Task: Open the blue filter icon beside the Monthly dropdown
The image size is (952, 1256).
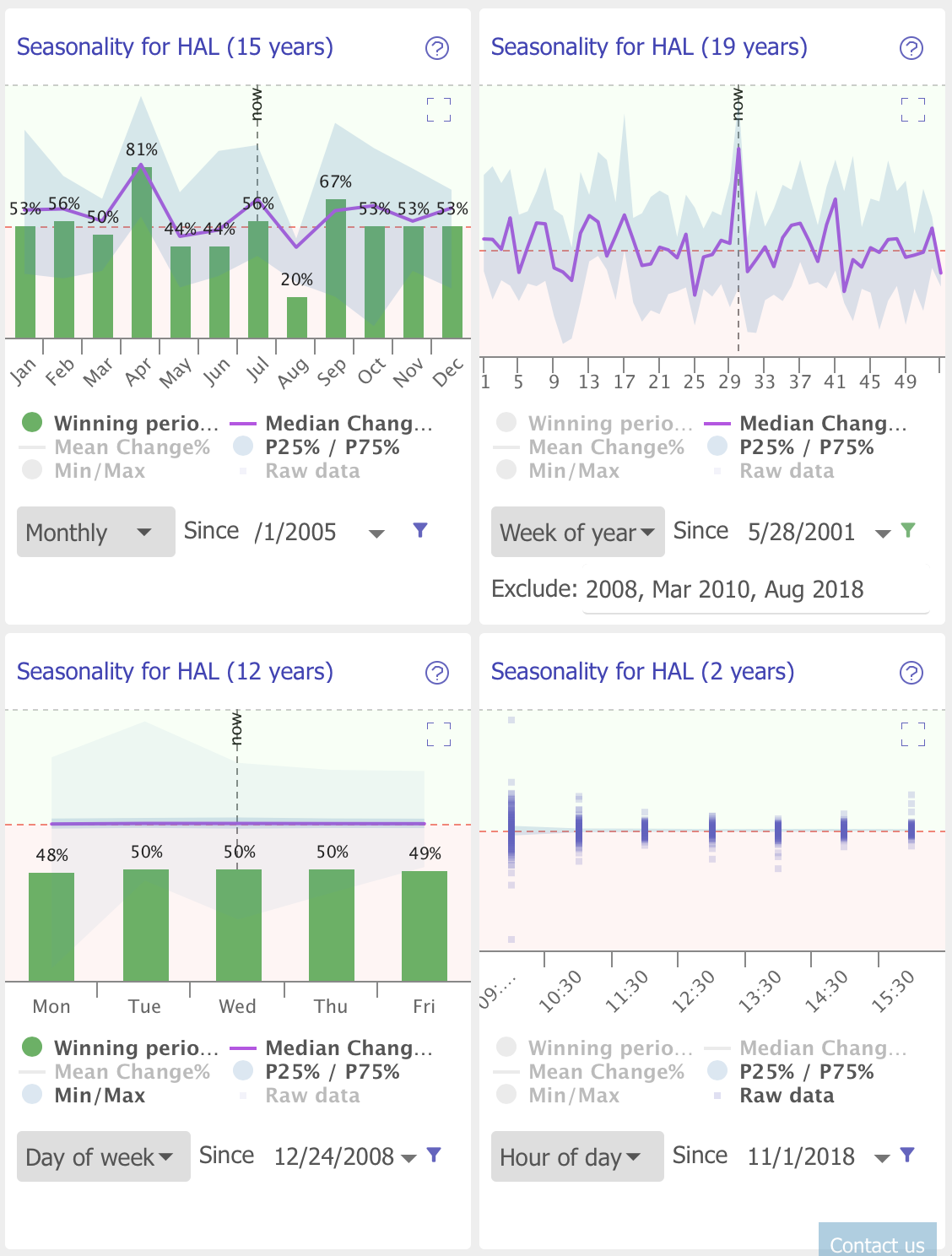Action: 420,531
